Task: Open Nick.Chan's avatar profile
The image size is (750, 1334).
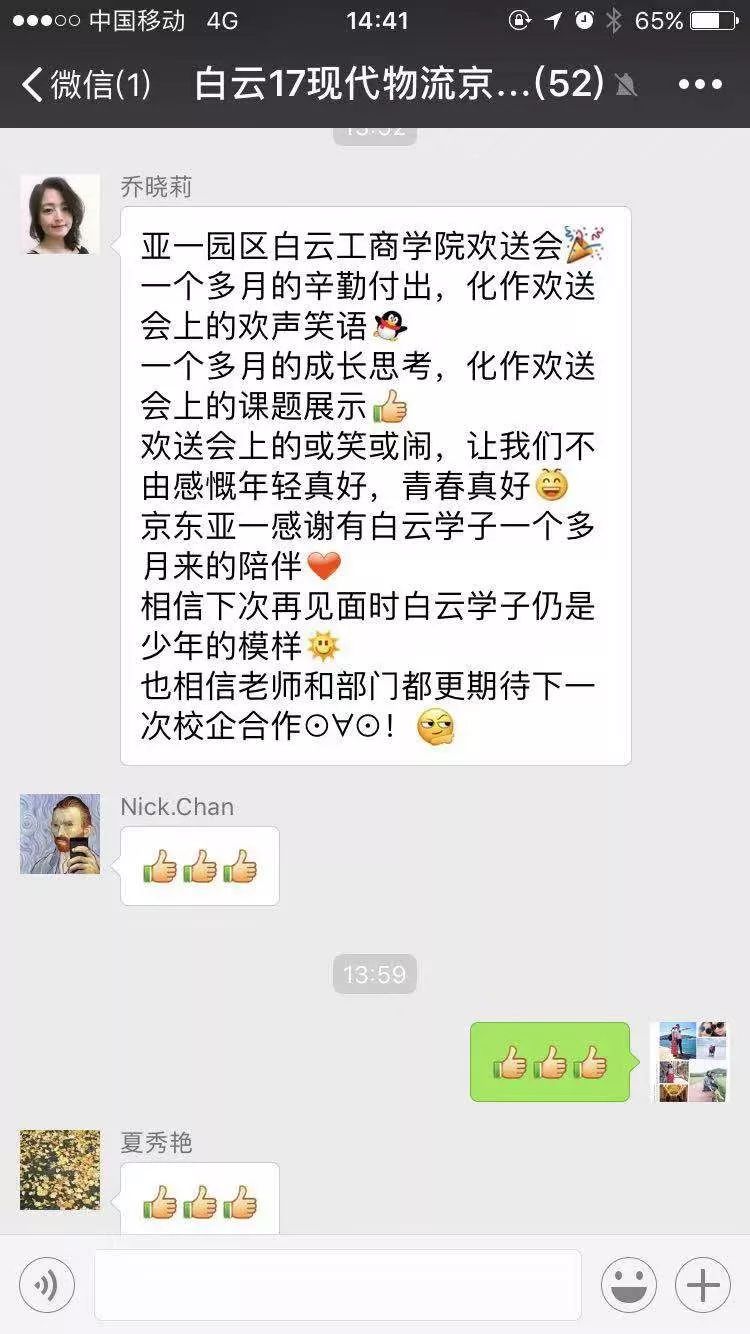Action: click(60, 834)
